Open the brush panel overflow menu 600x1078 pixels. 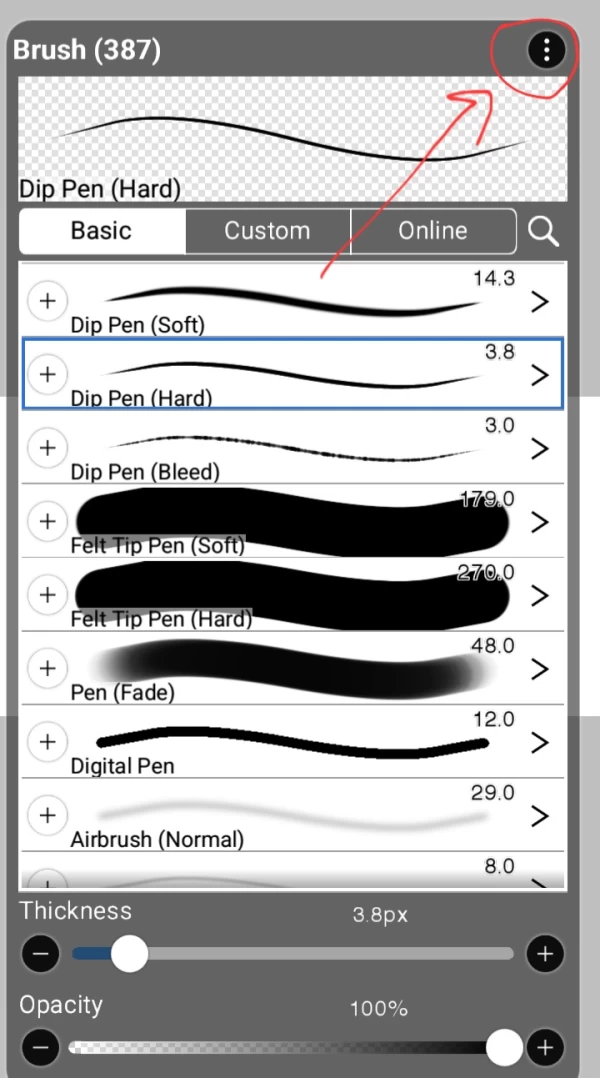point(546,49)
